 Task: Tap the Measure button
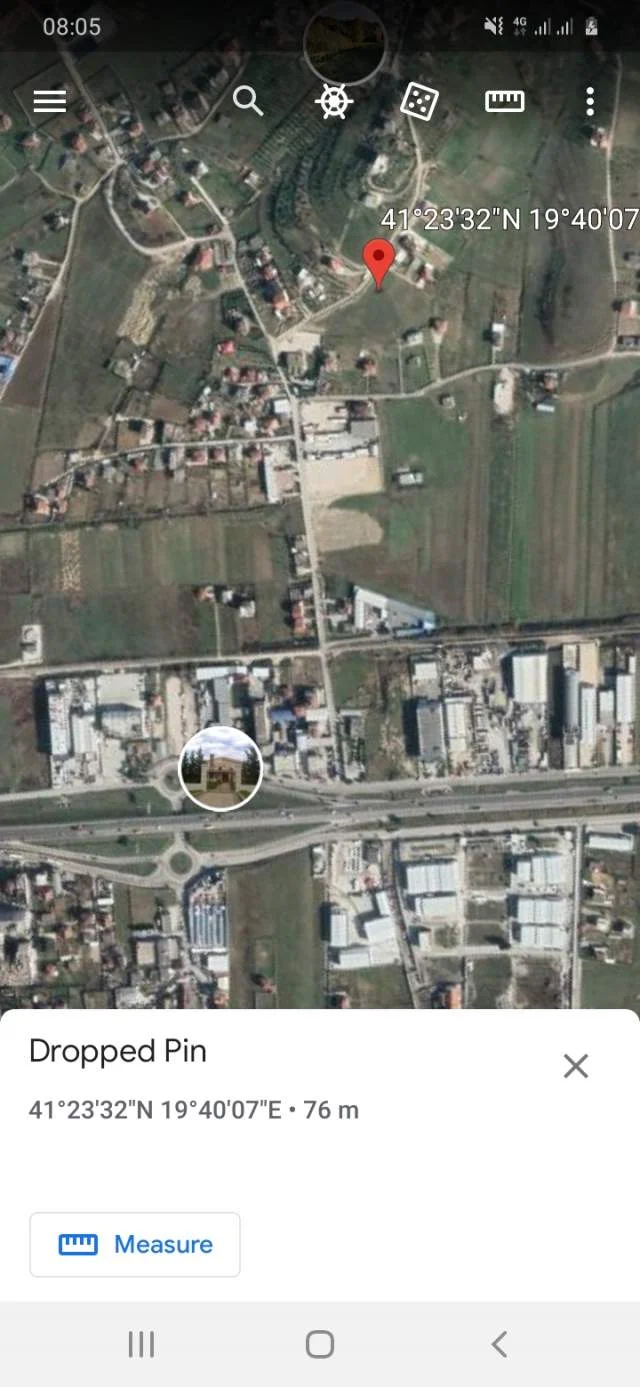135,1244
